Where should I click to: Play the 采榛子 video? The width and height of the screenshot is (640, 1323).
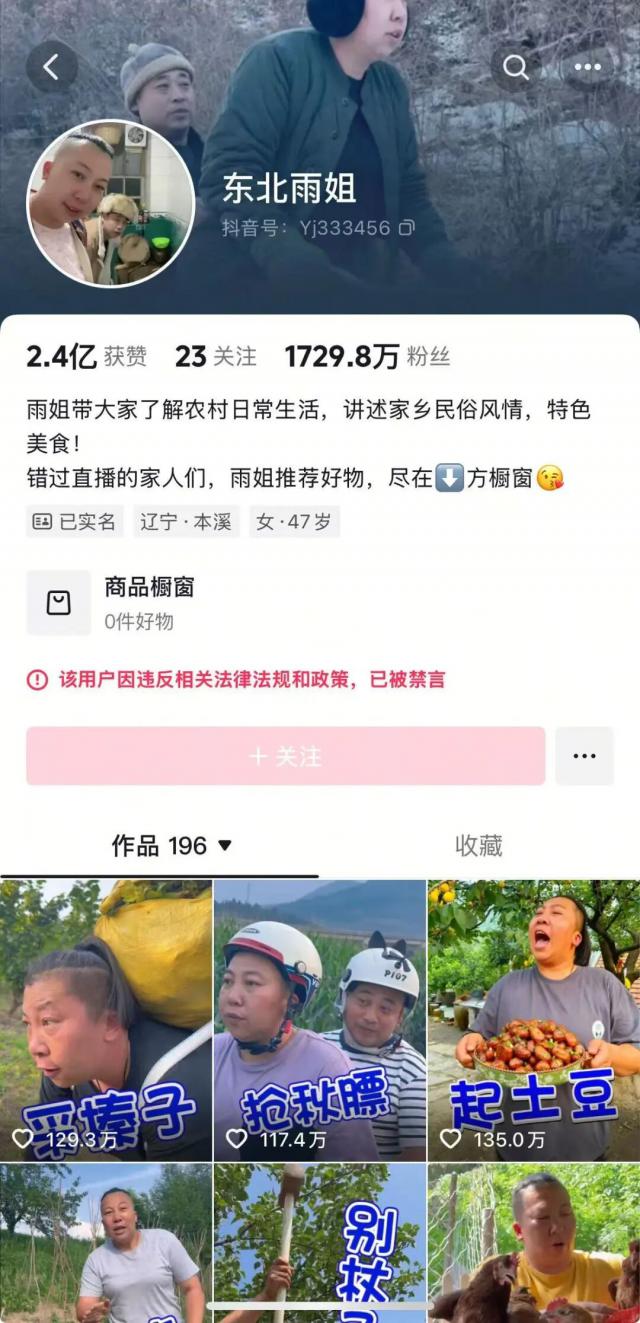pyautogui.click(x=105, y=1020)
